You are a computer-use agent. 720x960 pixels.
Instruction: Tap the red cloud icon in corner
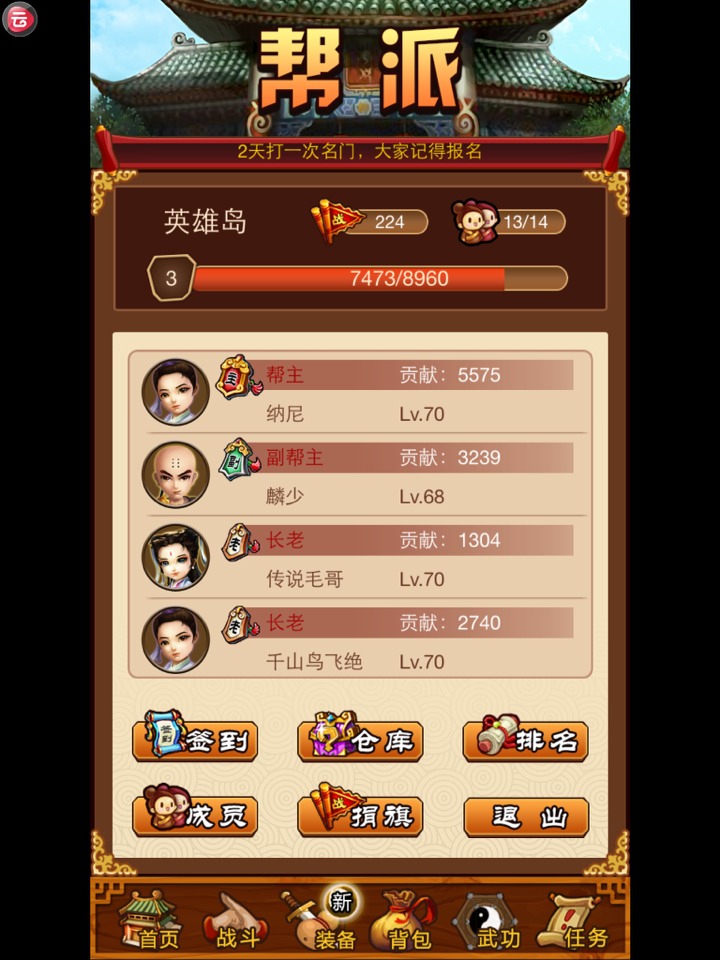[x=20, y=19]
